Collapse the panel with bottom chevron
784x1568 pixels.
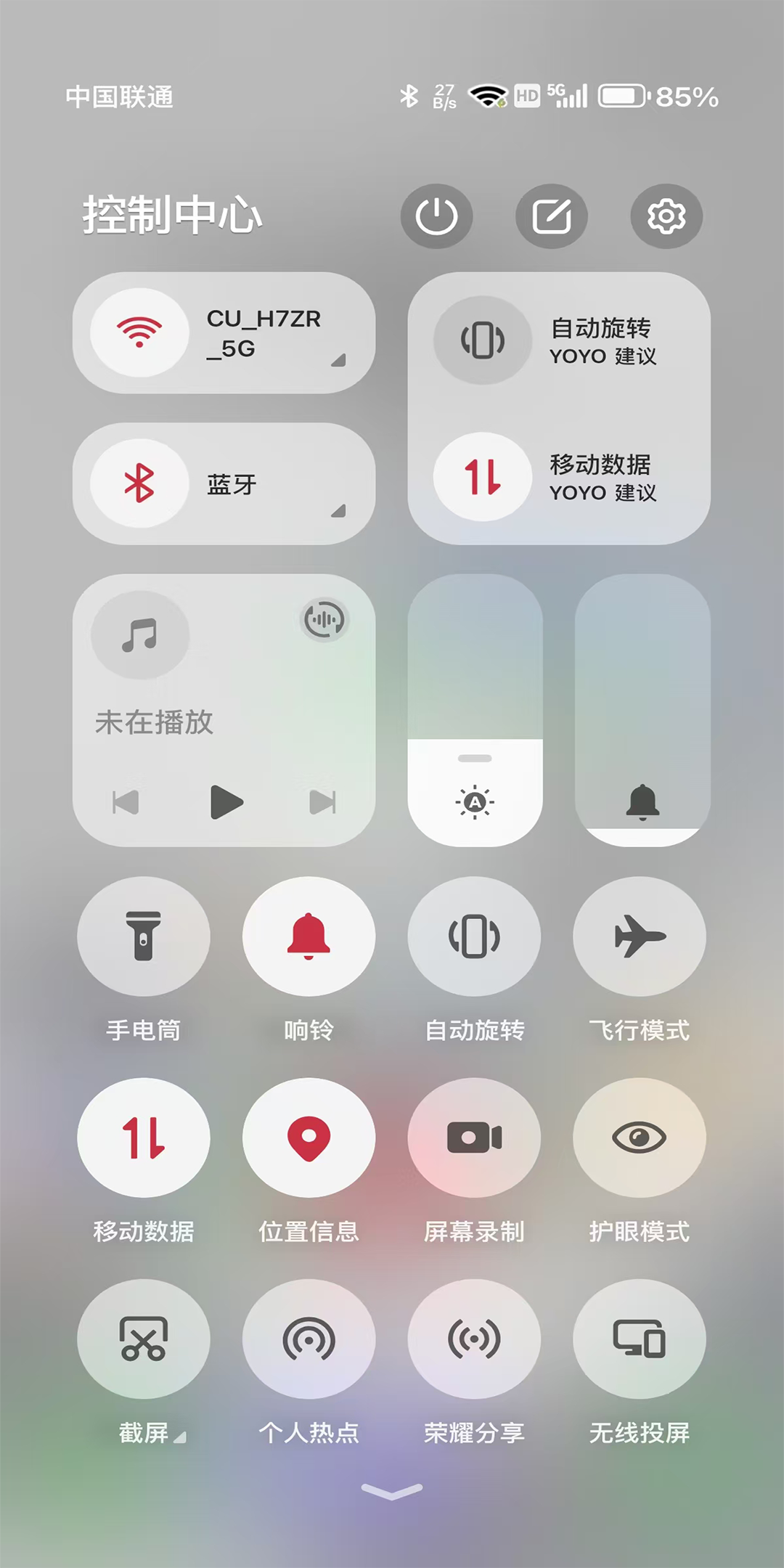(392, 1491)
